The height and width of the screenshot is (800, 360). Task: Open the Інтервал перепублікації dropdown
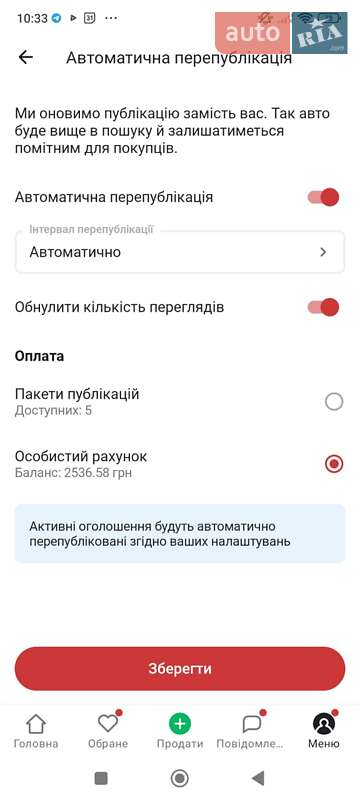pos(180,252)
